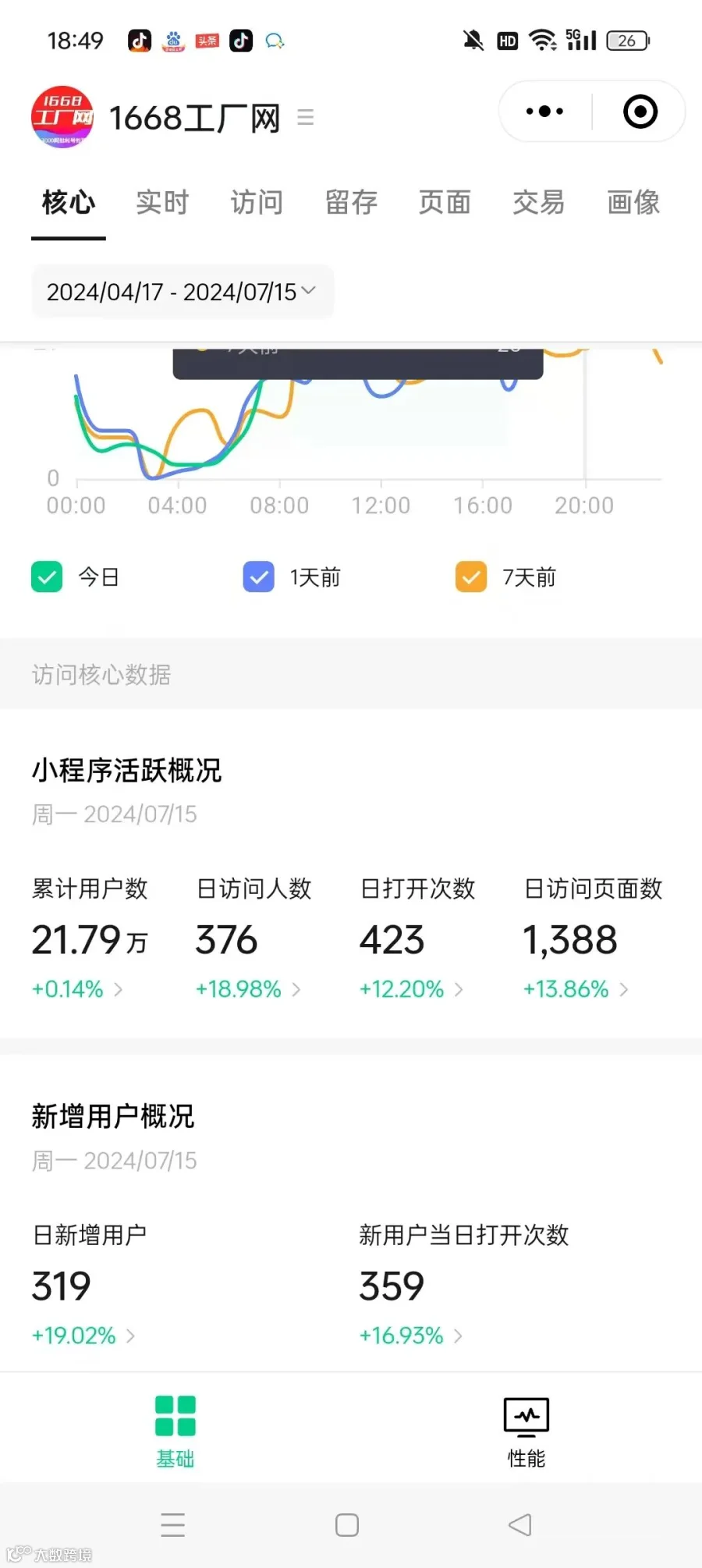Open 日打开次数 growth details
Viewport: 702px width, 1568px height.
tap(411, 989)
